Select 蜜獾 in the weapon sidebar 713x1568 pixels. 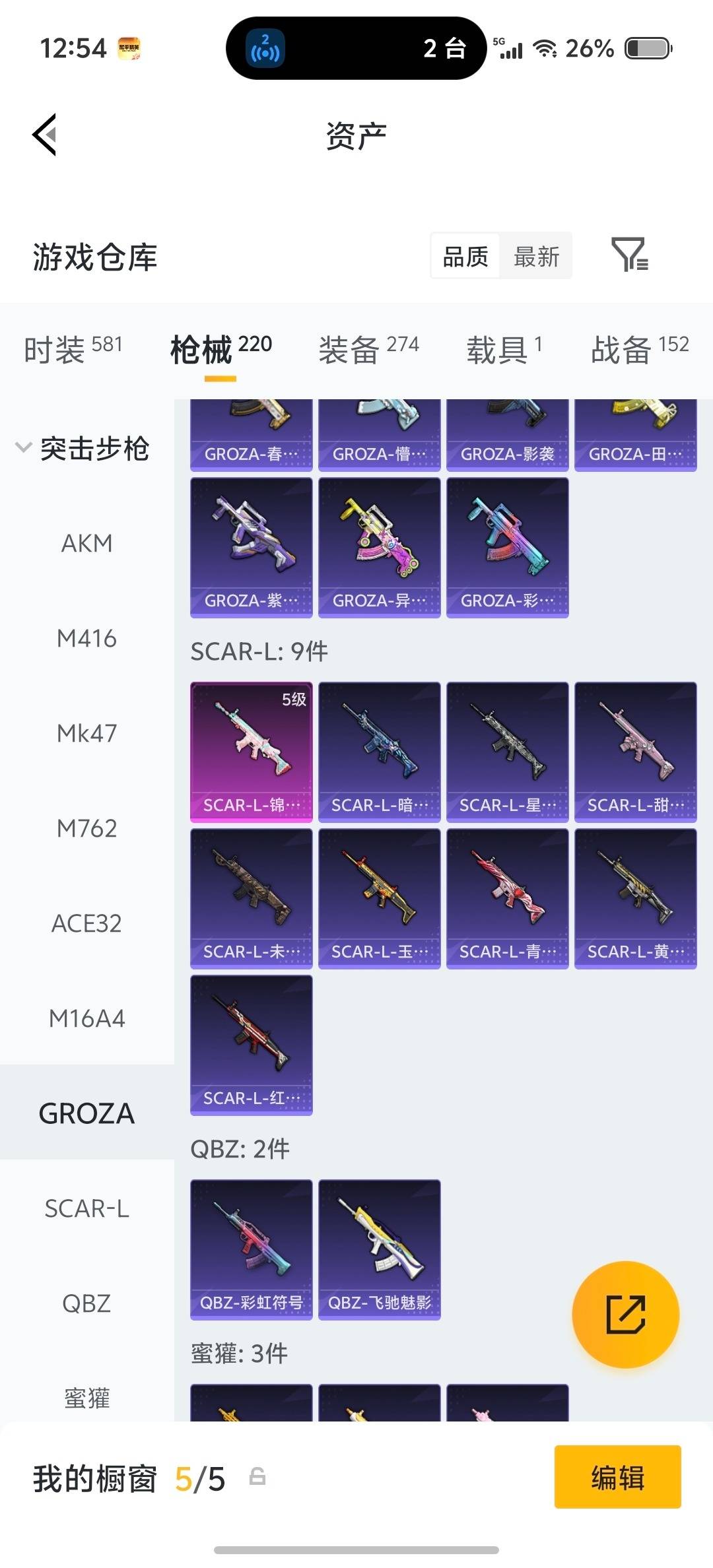pos(86,1398)
